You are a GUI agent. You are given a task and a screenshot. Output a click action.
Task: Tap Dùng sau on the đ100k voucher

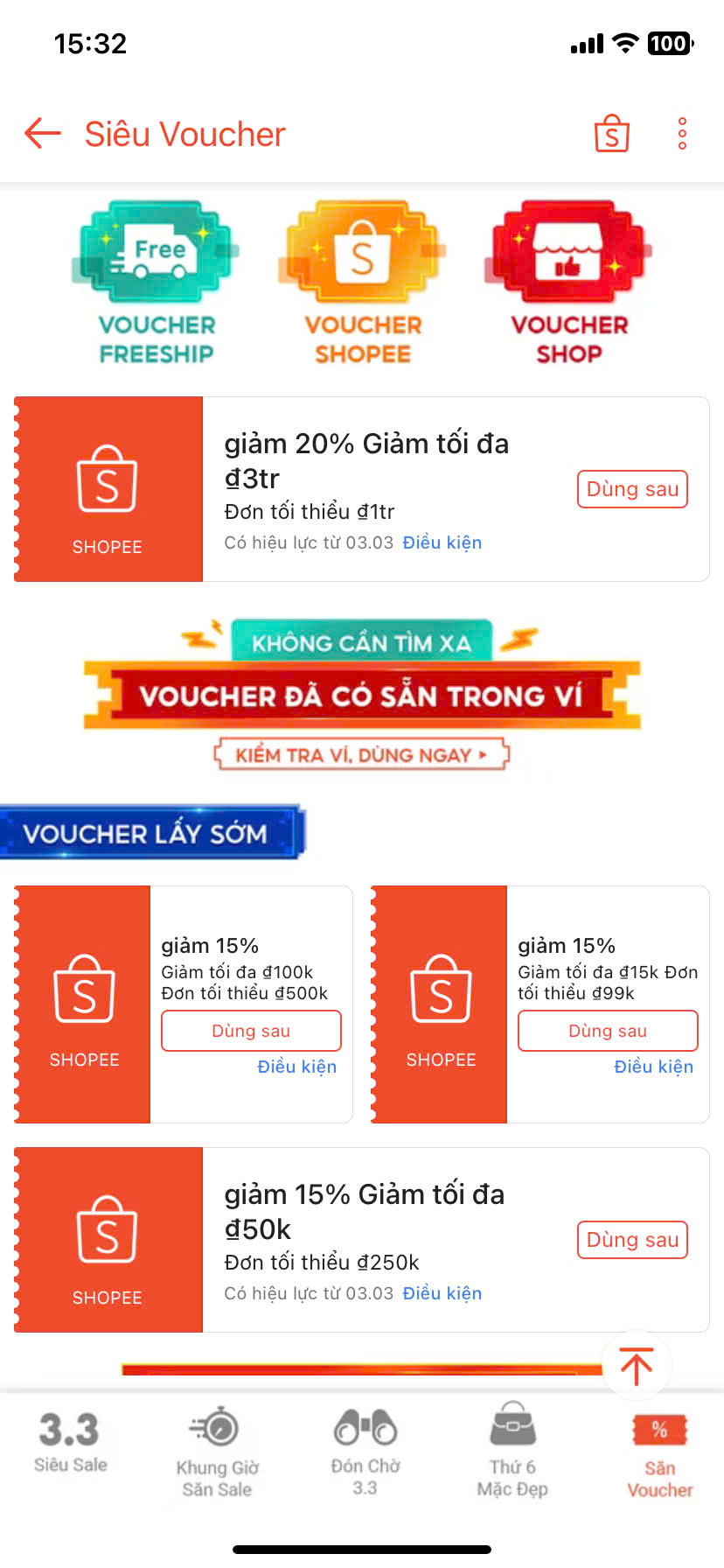click(x=251, y=1031)
